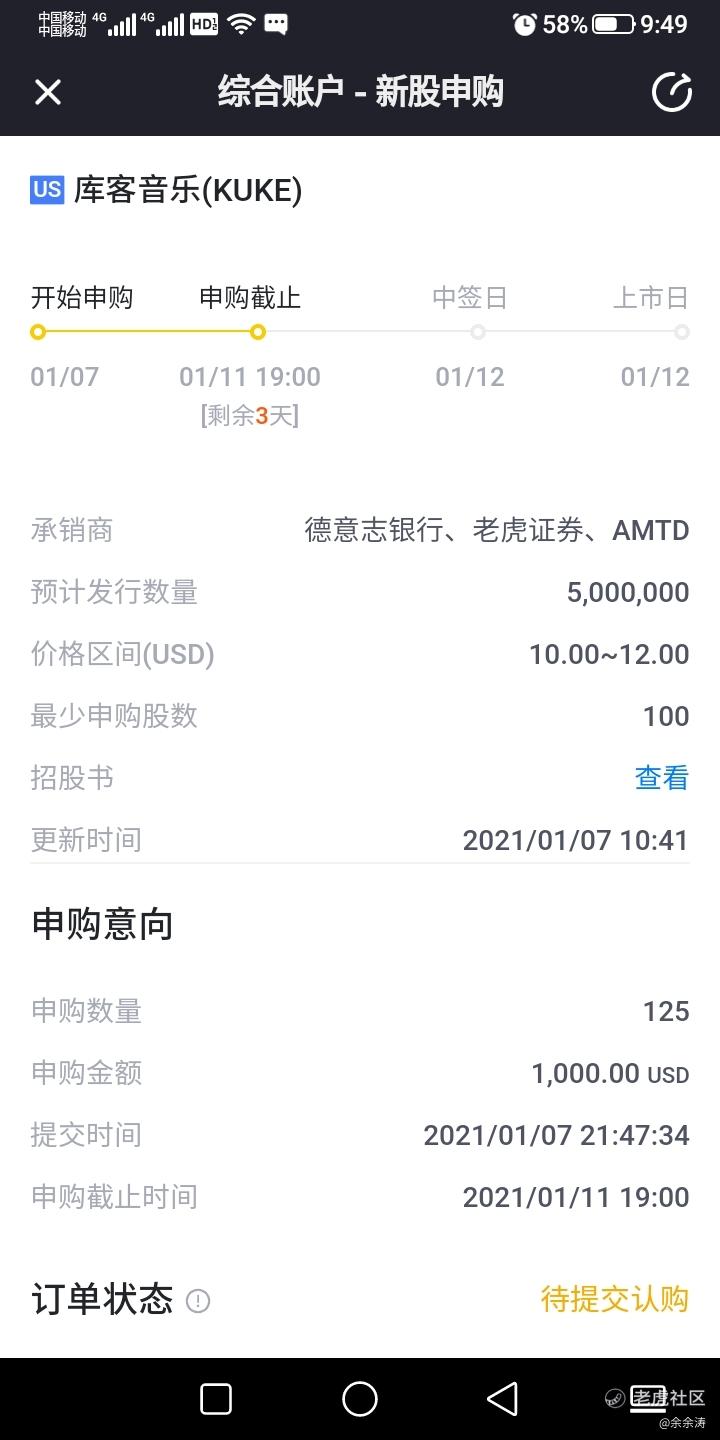Go back using the system back button

click(502, 1399)
